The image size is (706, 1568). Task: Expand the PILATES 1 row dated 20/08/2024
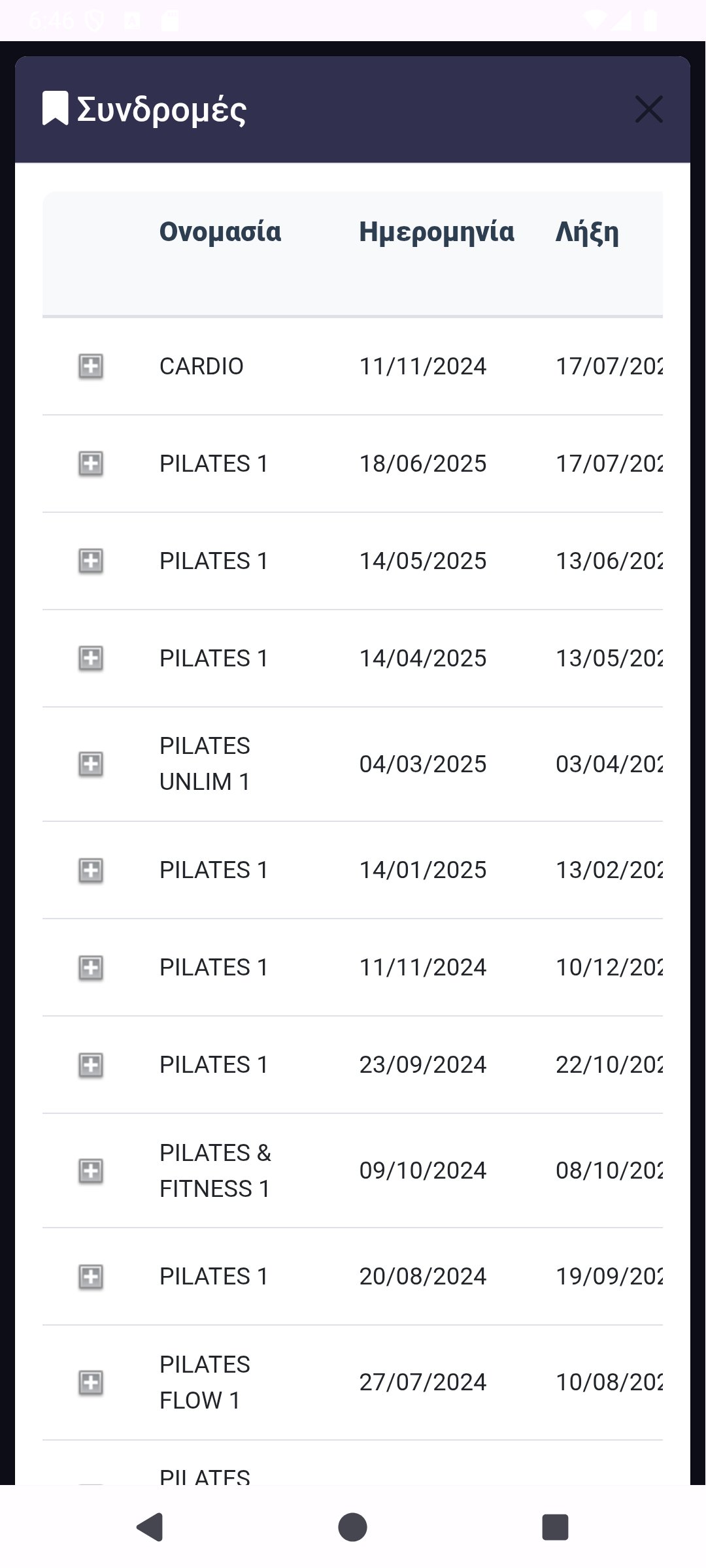point(91,1277)
